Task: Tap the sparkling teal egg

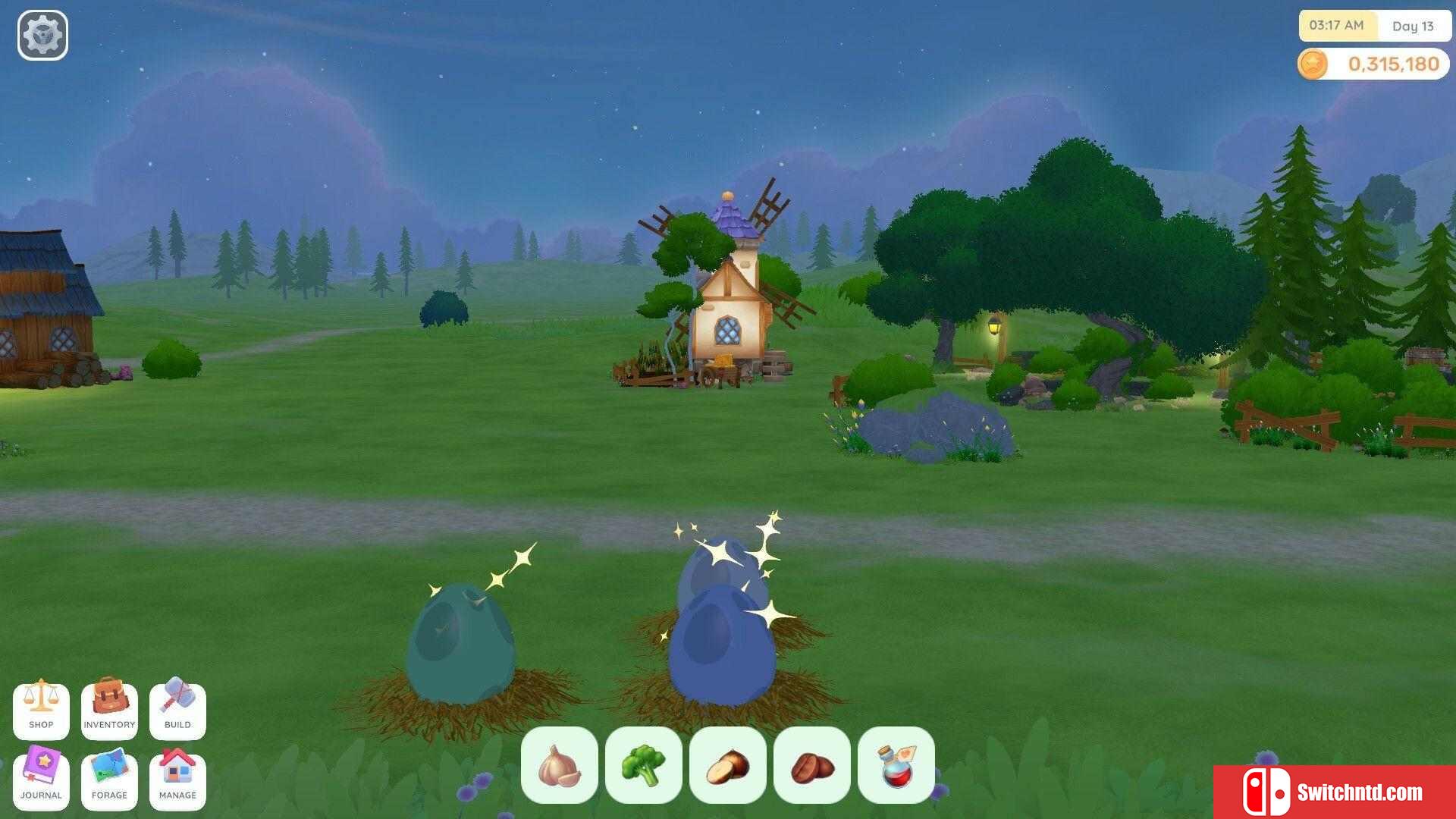Action: click(460, 645)
